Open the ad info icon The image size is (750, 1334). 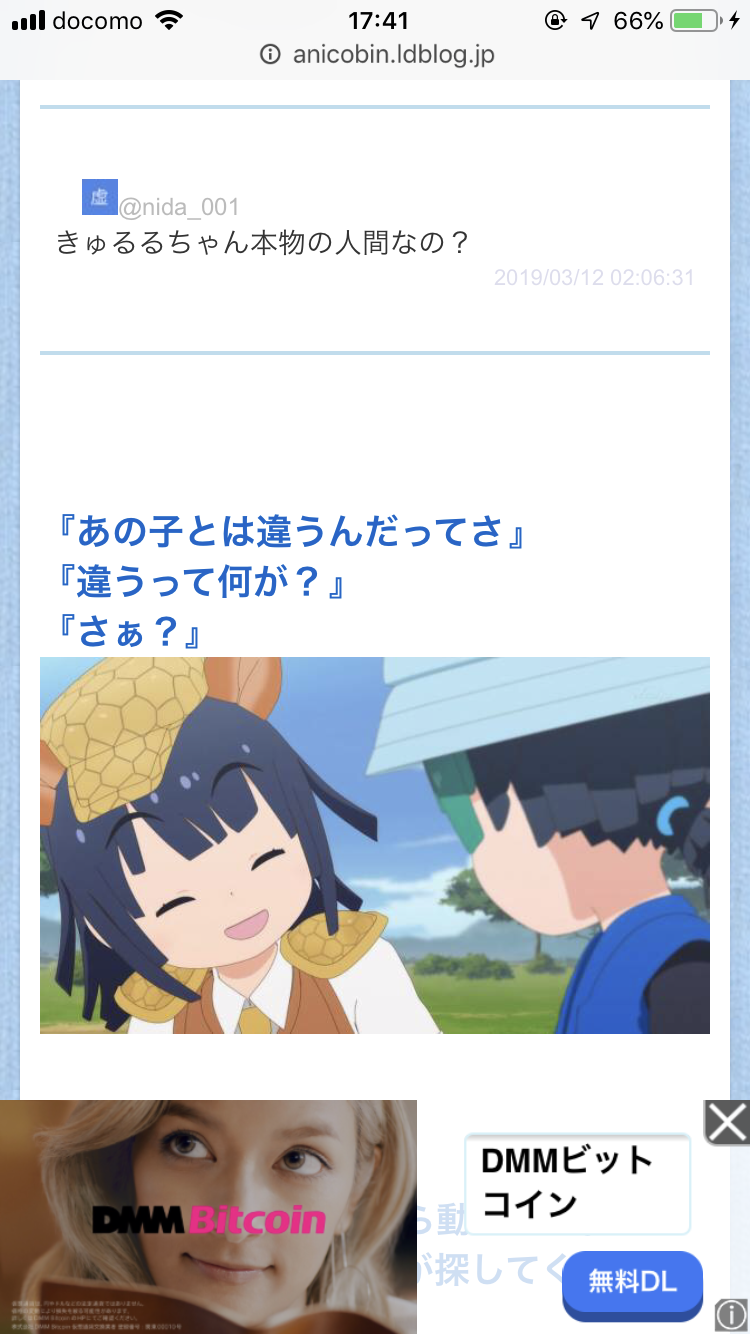click(731, 1315)
